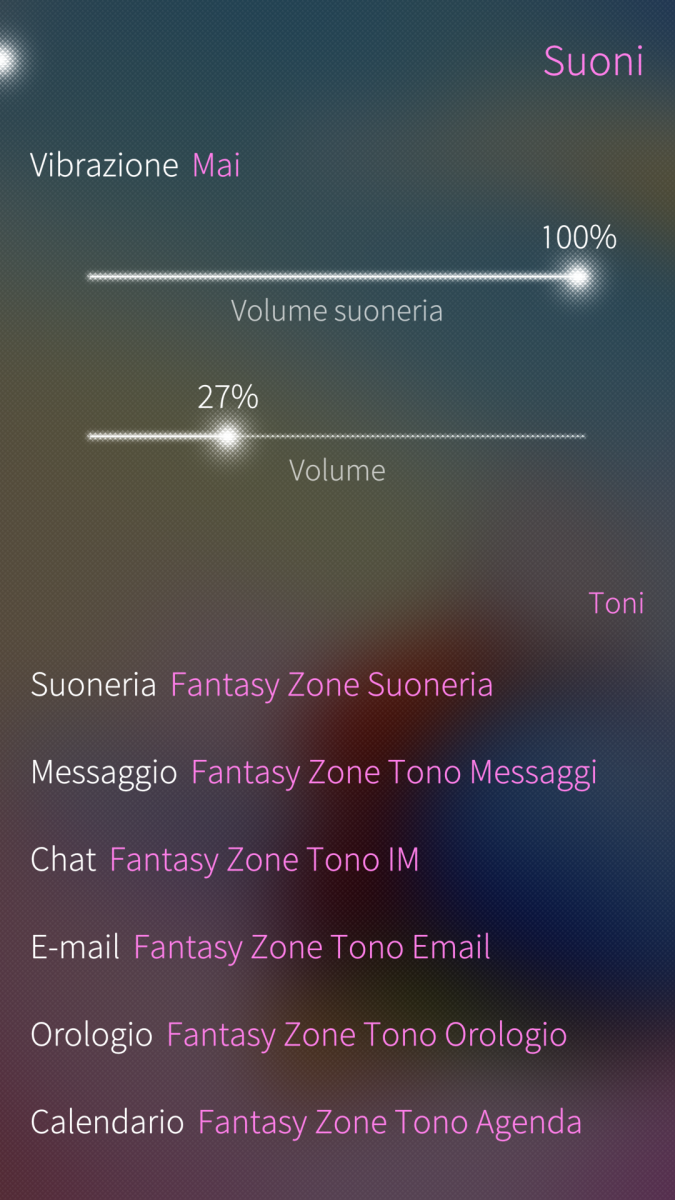675x1200 pixels.
Task: Change the Orologio alarm tone
Action: (x=298, y=1034)
